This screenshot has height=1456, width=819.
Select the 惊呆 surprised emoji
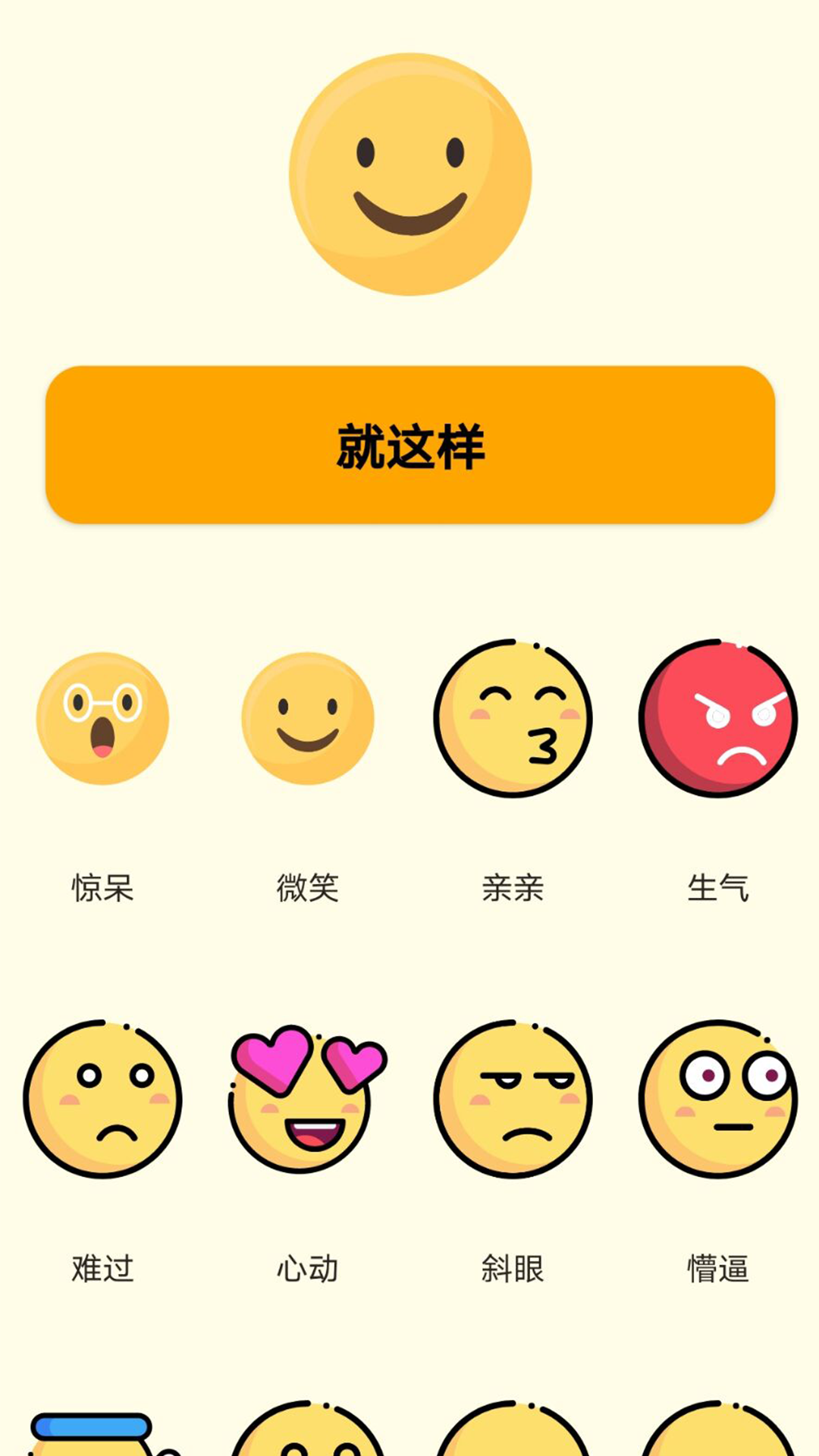click(x=102, y=718)
